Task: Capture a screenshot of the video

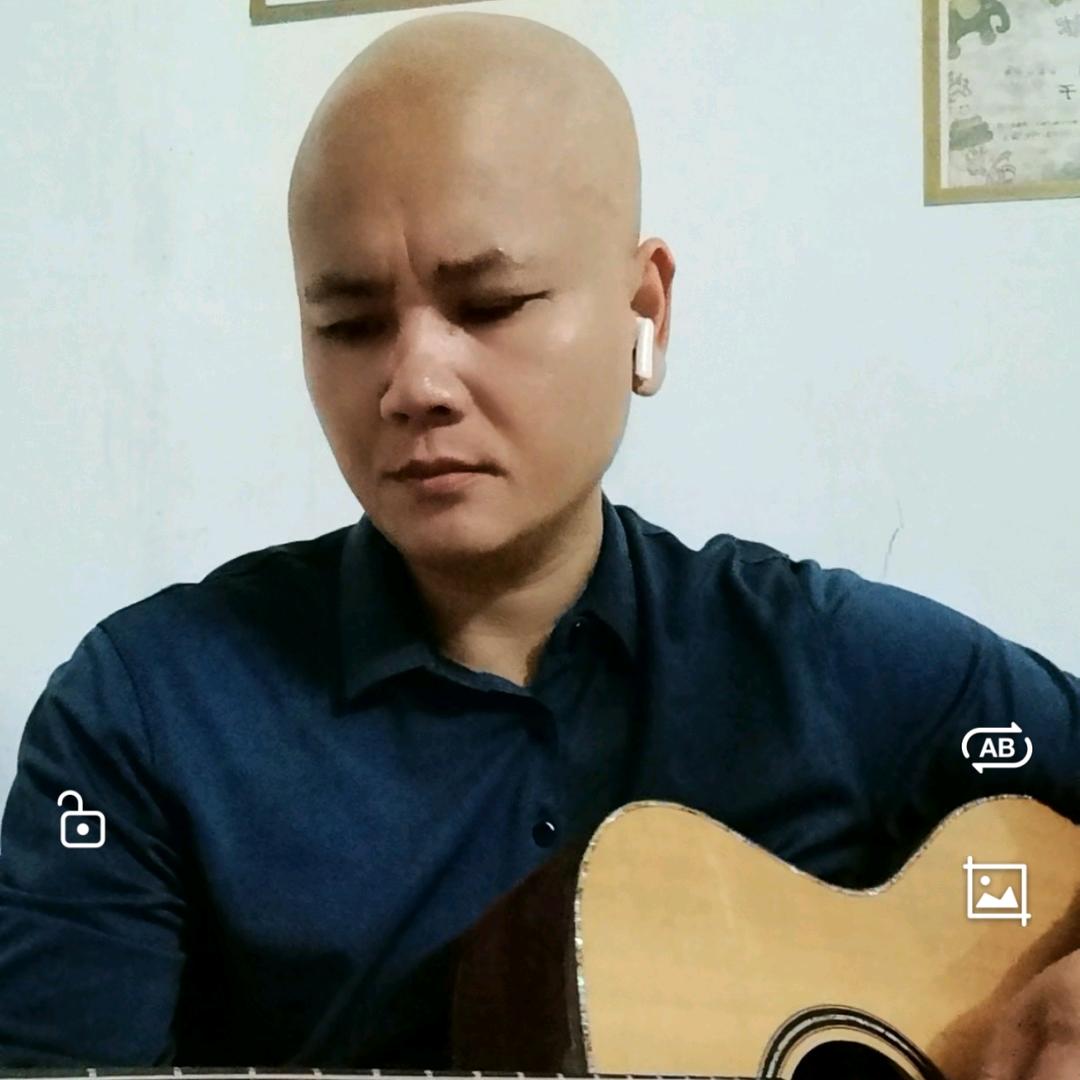Action: [x=996, y=890]
